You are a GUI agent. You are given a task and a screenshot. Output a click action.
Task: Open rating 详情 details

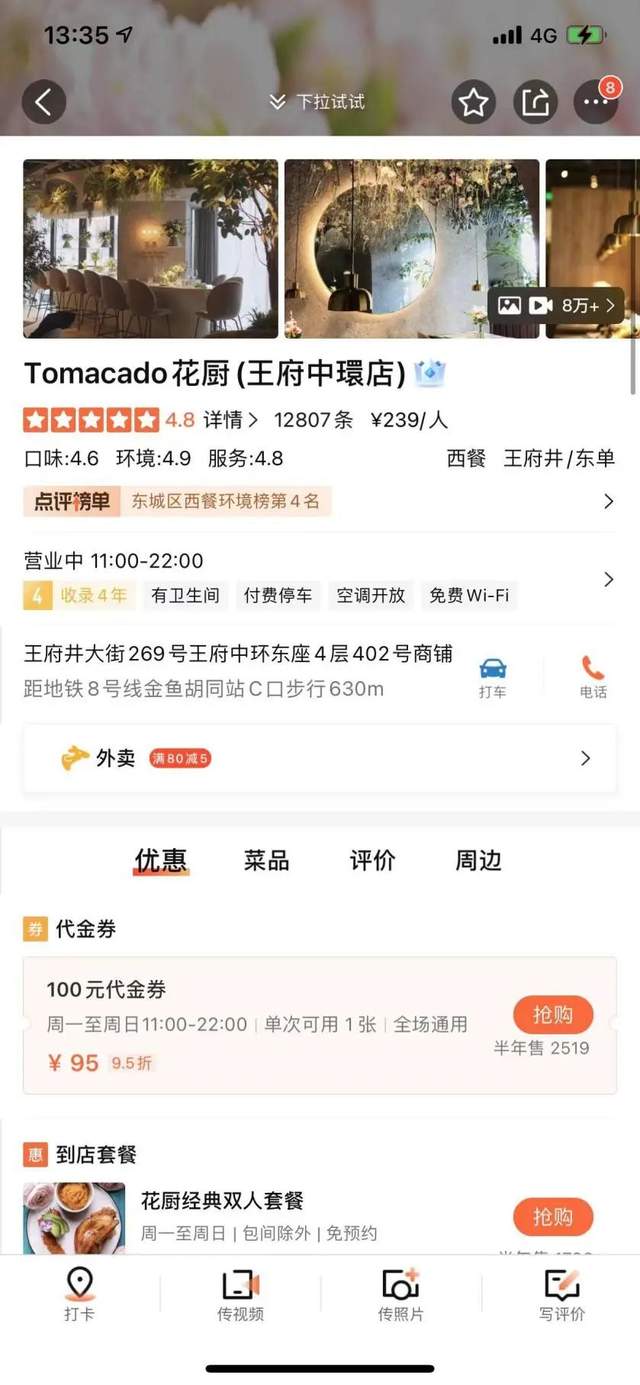pyautogui.click(x=231, y=420)
